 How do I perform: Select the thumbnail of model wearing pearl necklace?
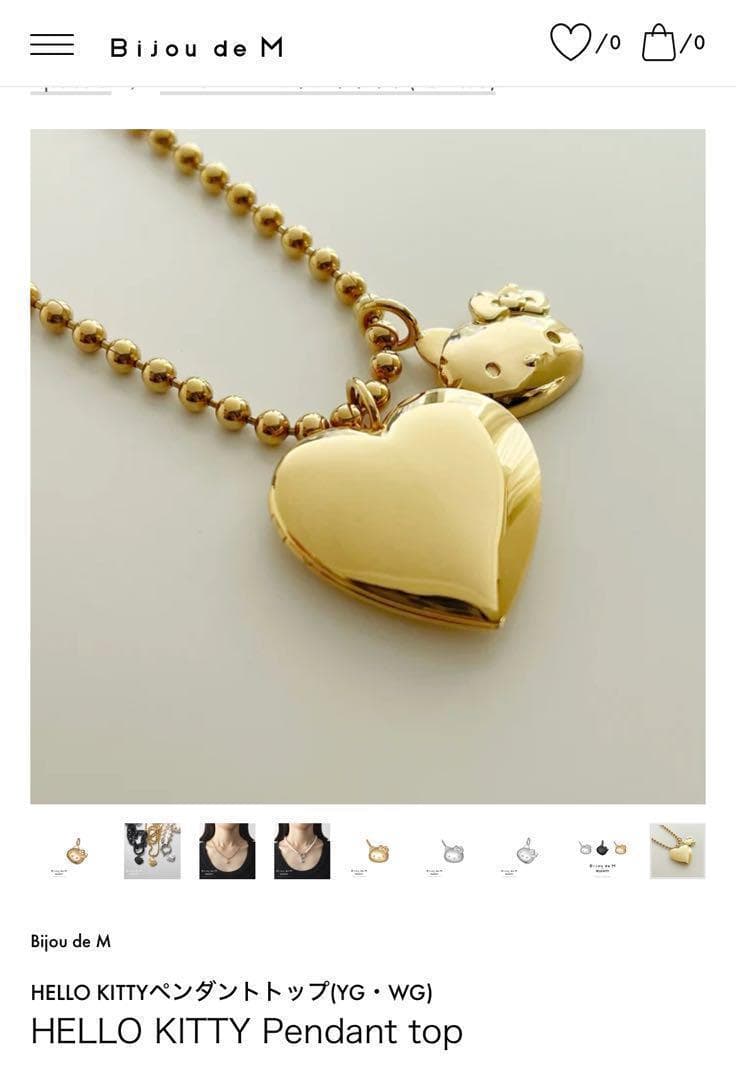tap(302, 851)
